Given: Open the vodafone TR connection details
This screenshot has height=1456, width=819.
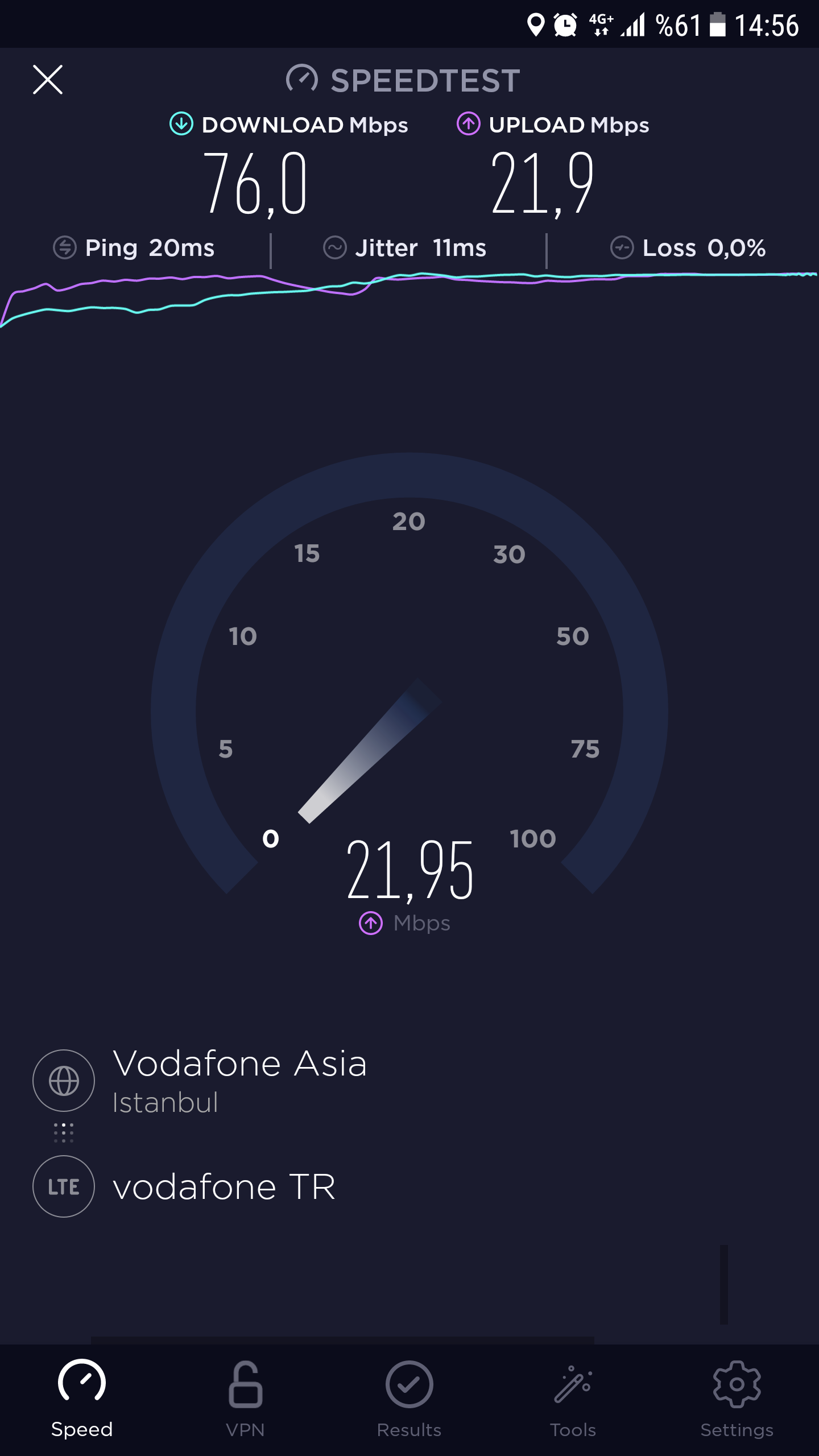Looking at the screenshot, I should pyautogui.click(x=184, y=1186).
